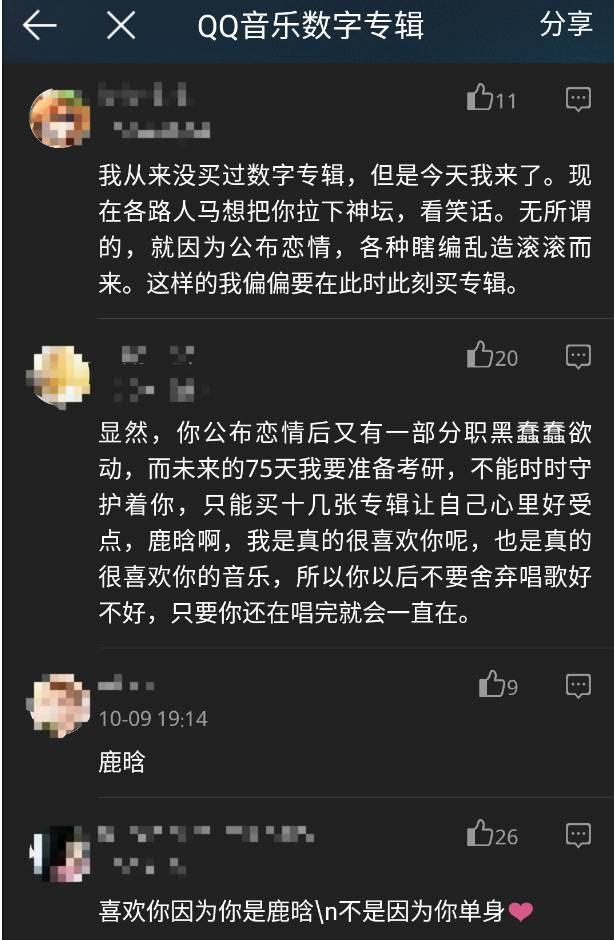
Task: Reply to the comment posted 10-09 19:14
Action: pyautogui.click(x=578, y=685)
